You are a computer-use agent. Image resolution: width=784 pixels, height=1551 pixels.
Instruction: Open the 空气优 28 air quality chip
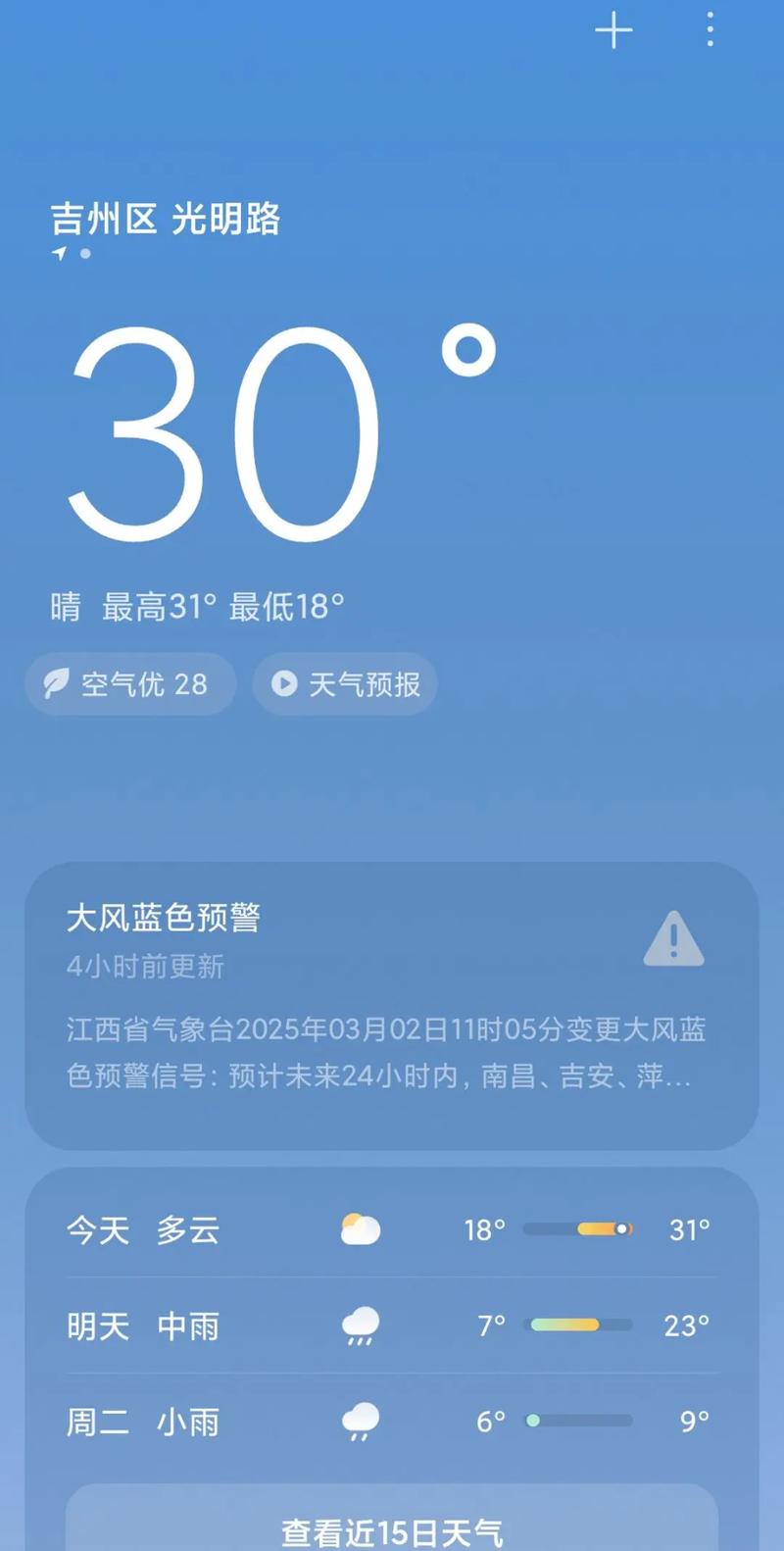(129, 684)
